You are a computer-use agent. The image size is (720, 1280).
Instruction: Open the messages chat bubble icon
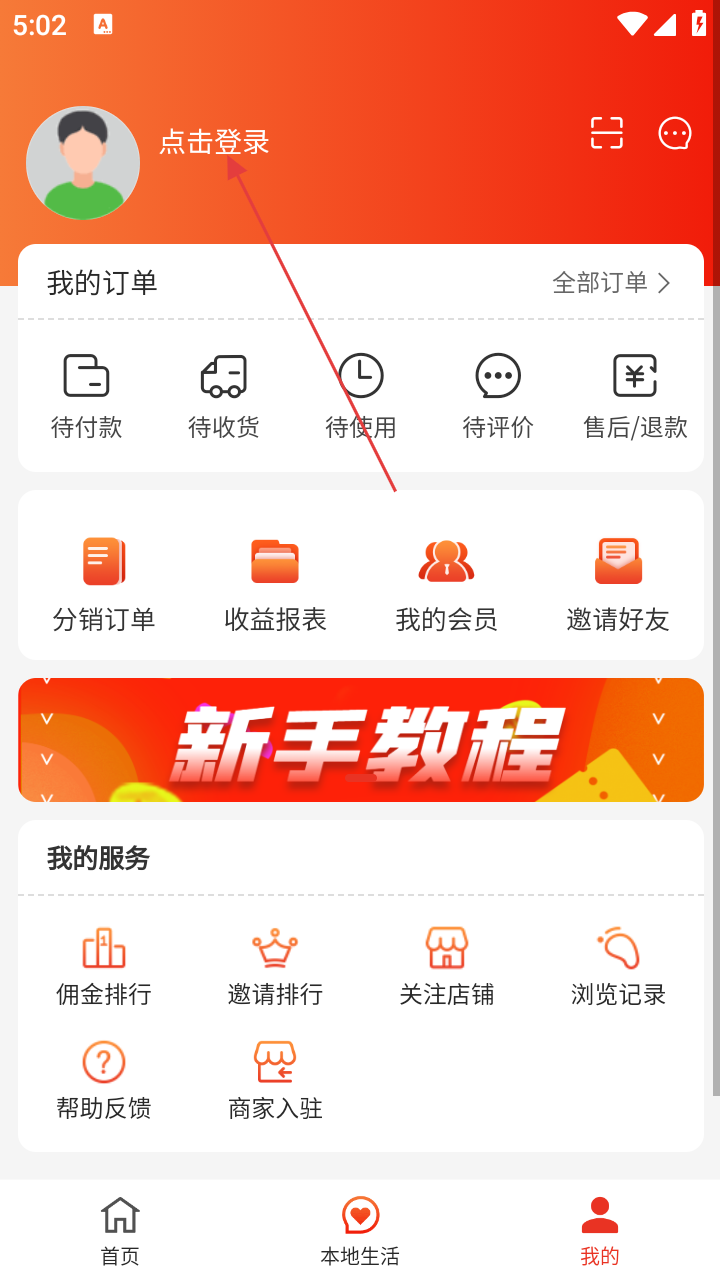tap(675, 133)
